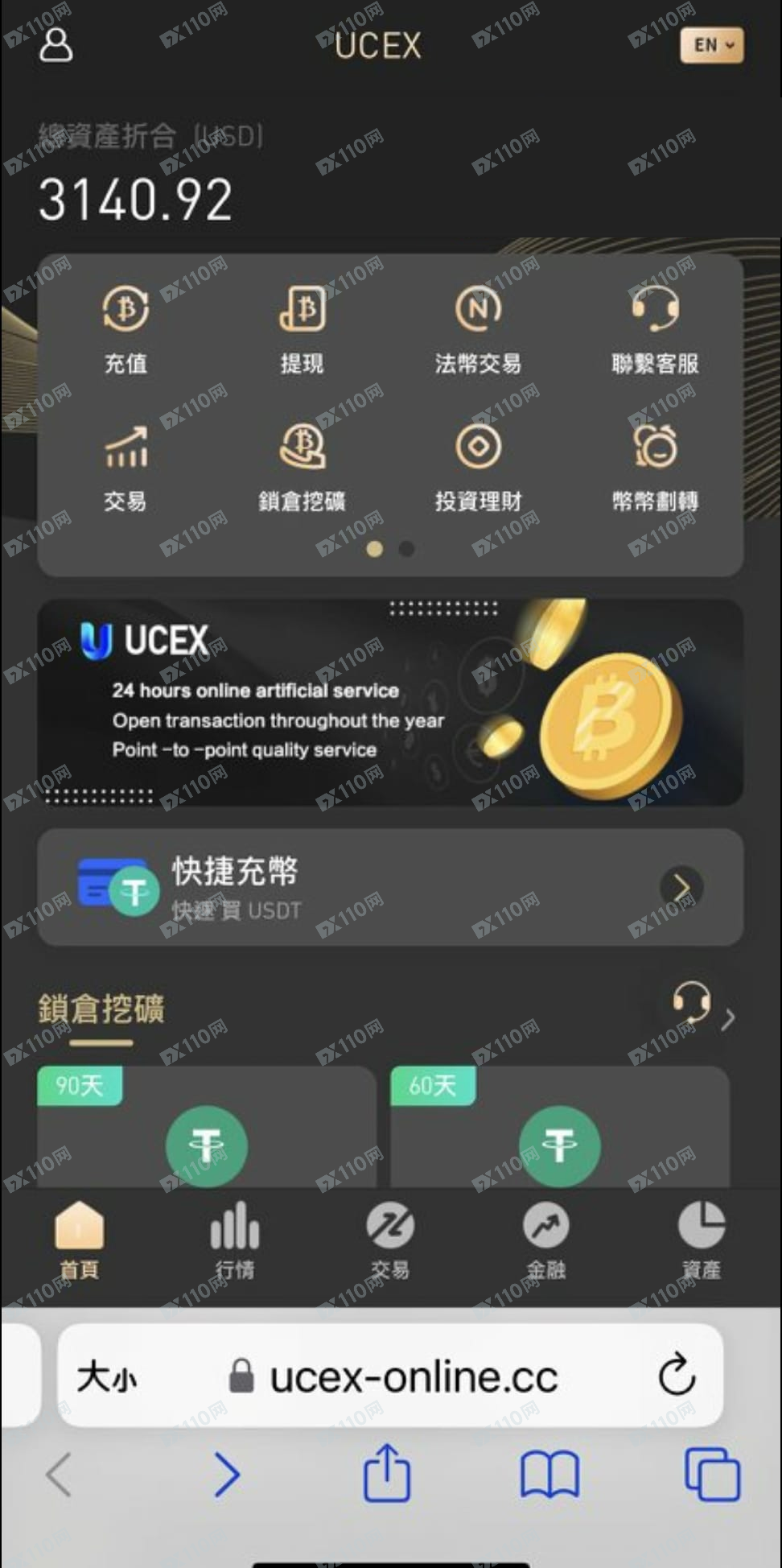Reload the page in Safari
782x1568 pixels.
click(677, 1374)
